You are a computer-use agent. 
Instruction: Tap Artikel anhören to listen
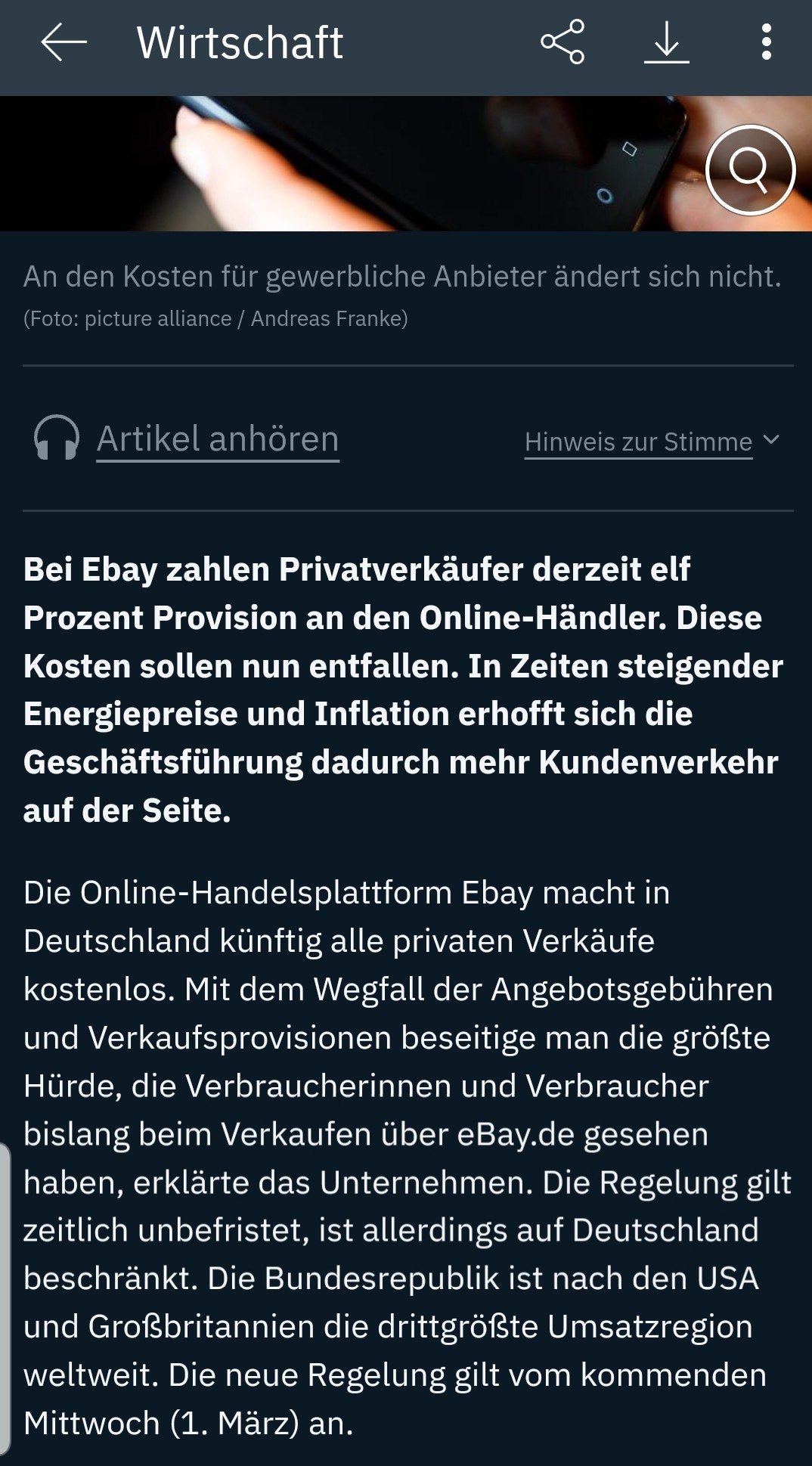click(x=218, y=439)
